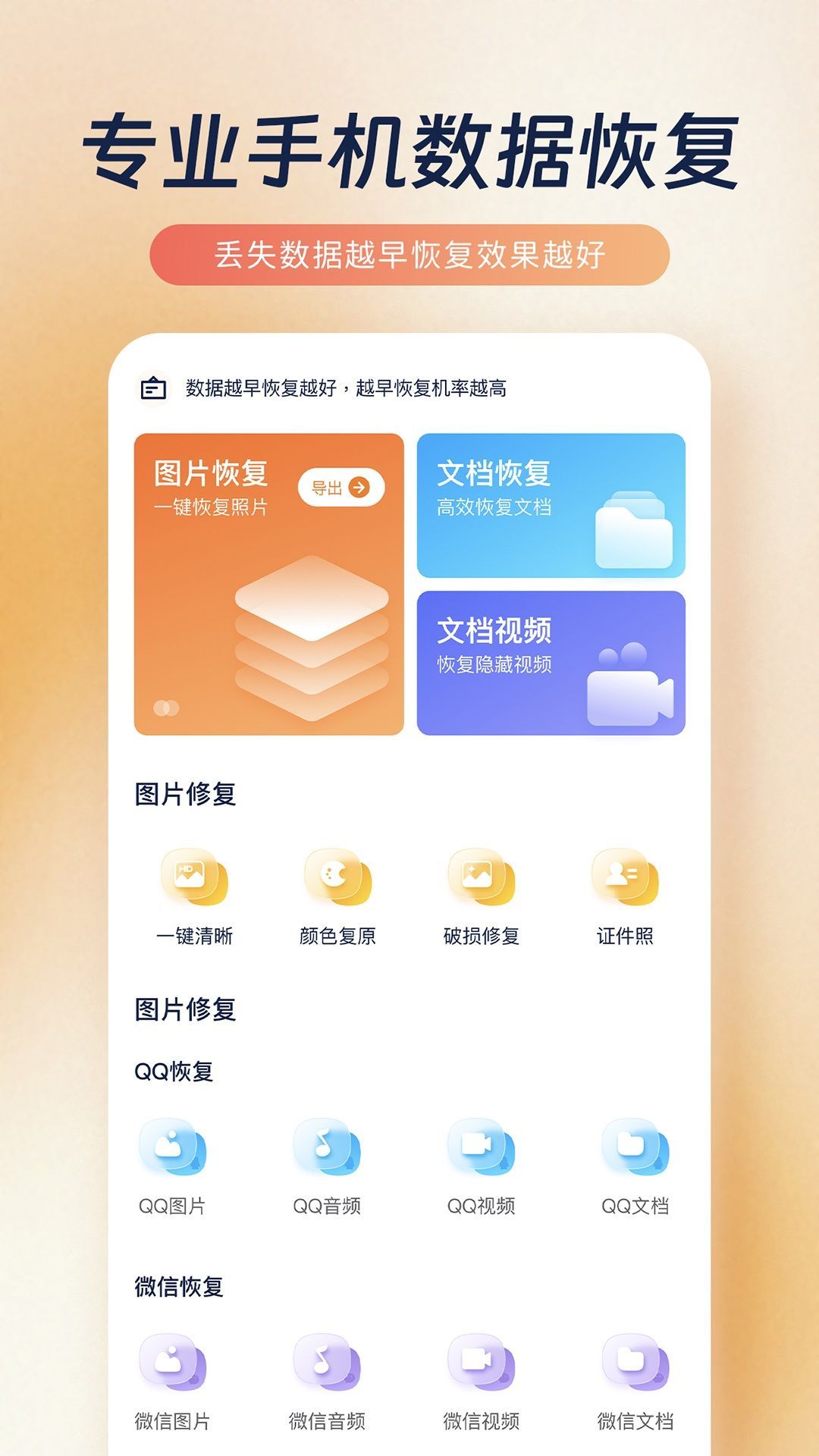Tap the clipboard icon beside the recovery tip

pos(152,388)
